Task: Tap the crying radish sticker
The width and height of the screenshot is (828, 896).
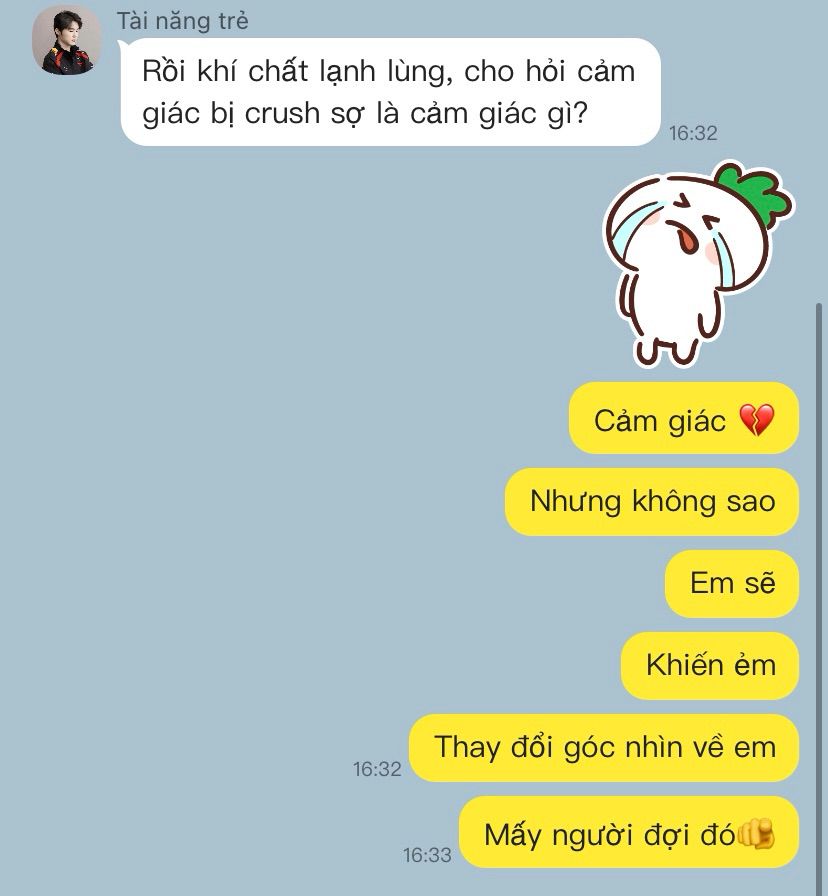Action: [x=698, y=265]
